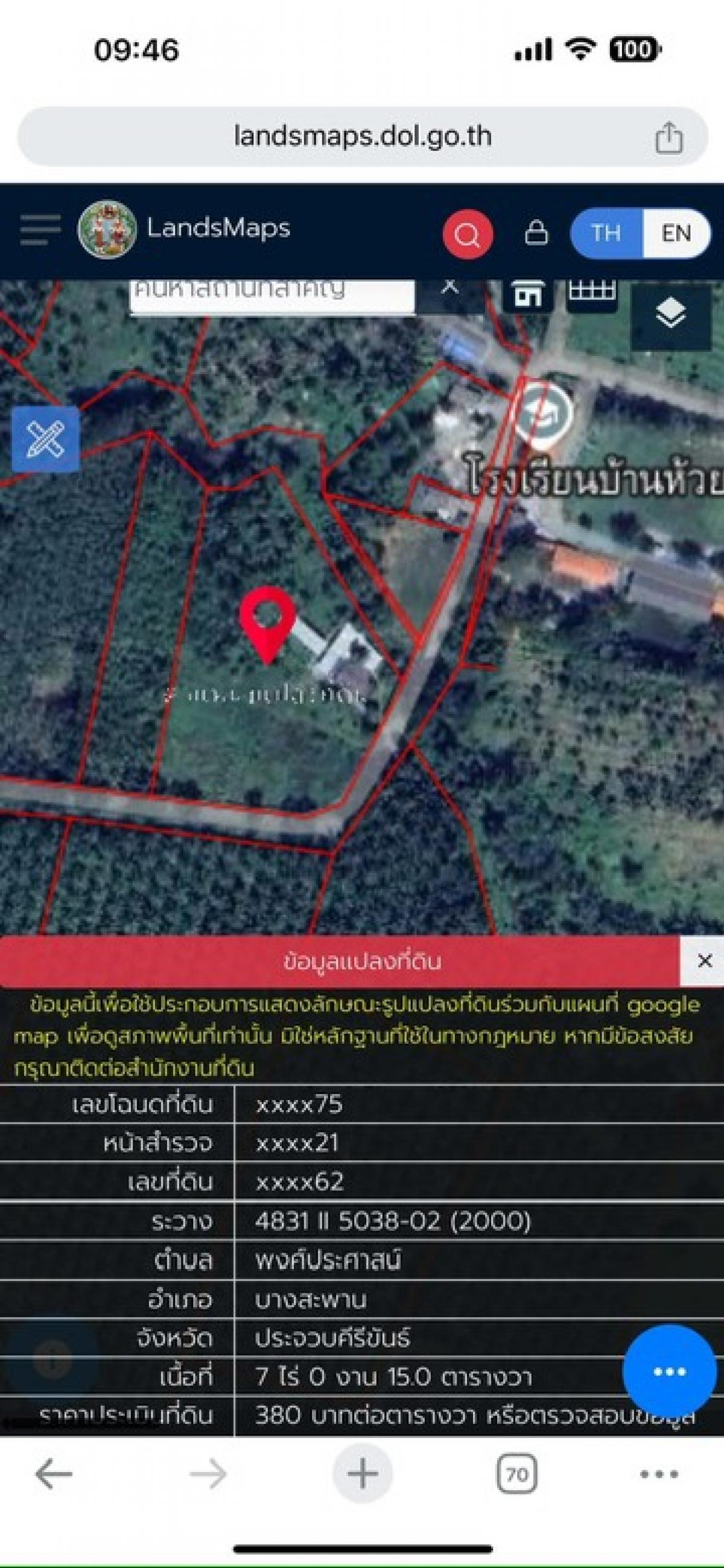The width and height of the screenshot is (724, 1568).
Task: Open a new browser tab
Action: coord(363,1475)
